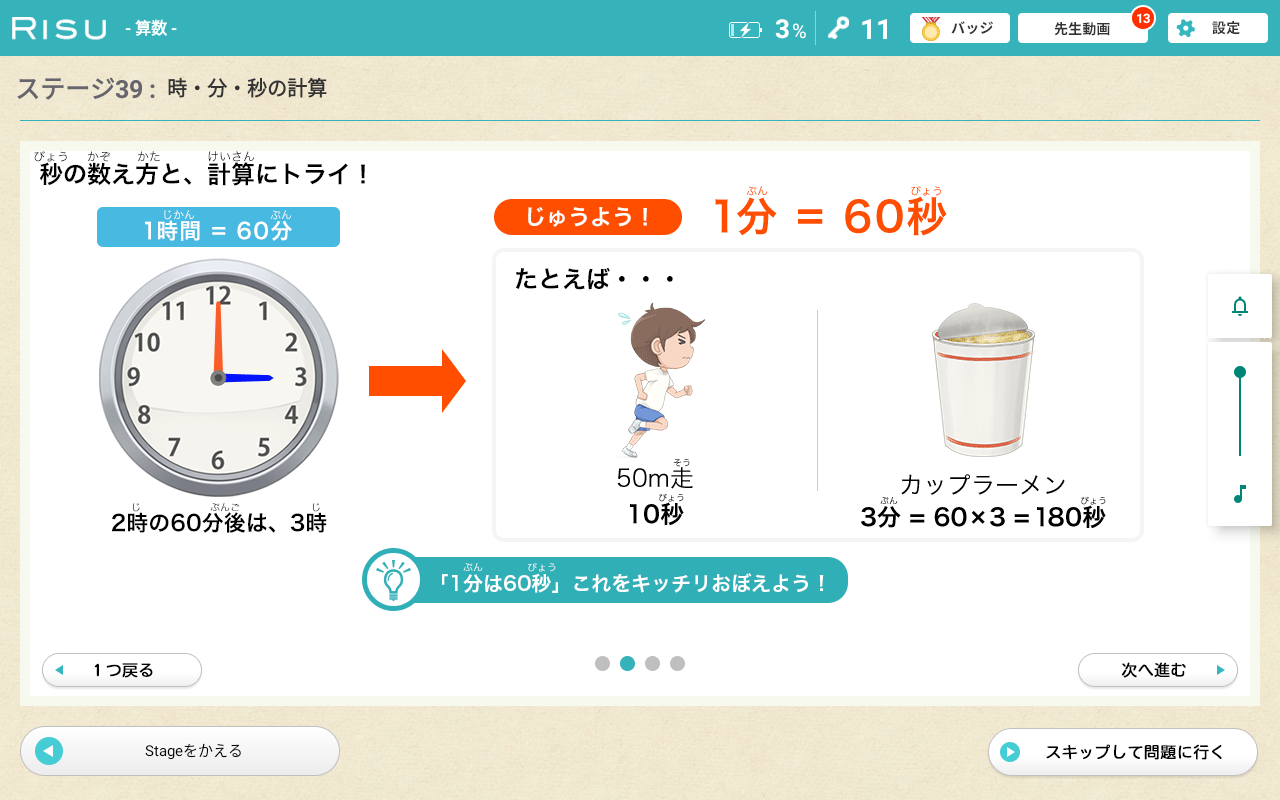Image resolution: width=1280 pixels, height=800 pixels.
Task: Tap スキップして問題に行く to skip to problems
Action: 1122,752
